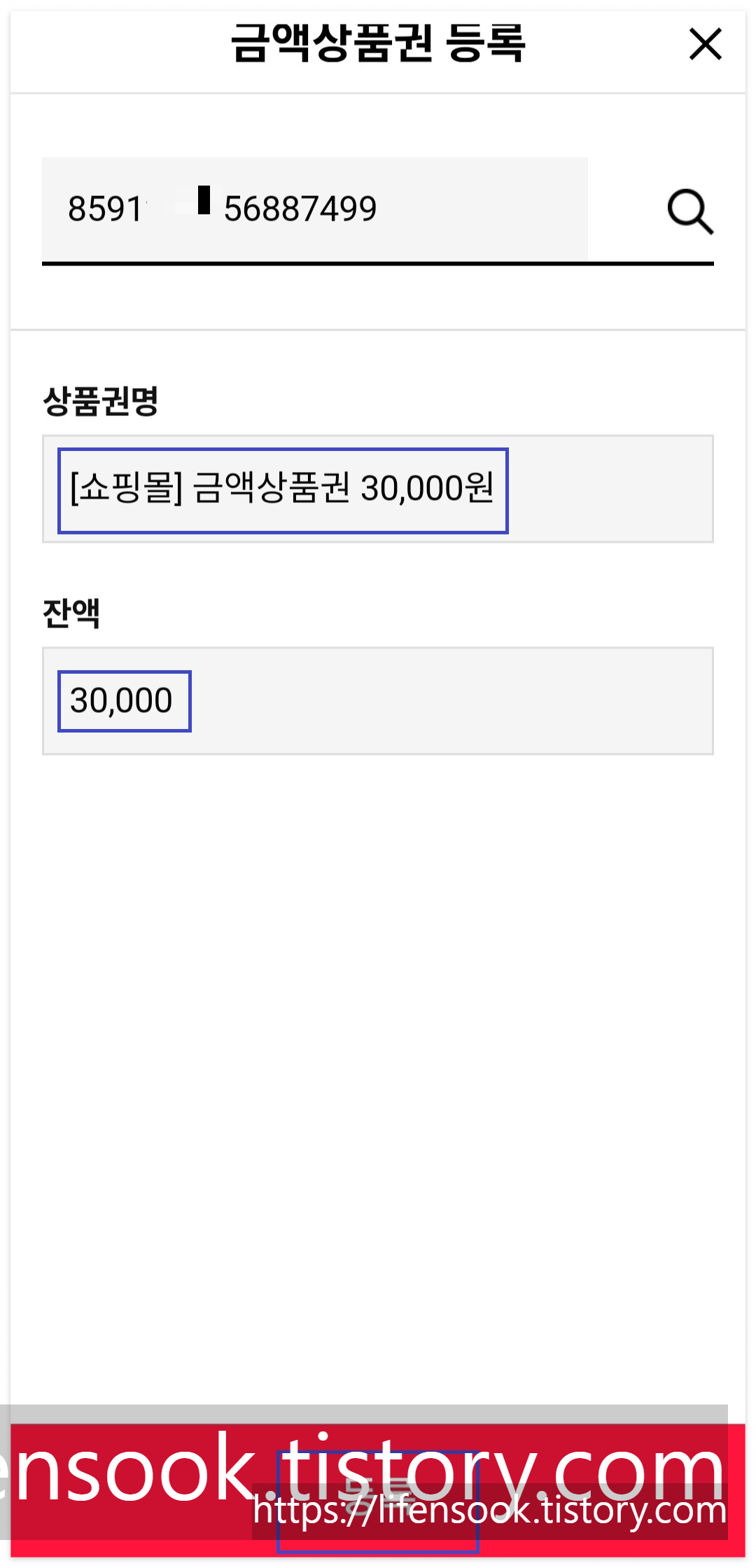Click the highlighted 30,000 balance value
This screenshot has height=1568, width=756.
124,700
